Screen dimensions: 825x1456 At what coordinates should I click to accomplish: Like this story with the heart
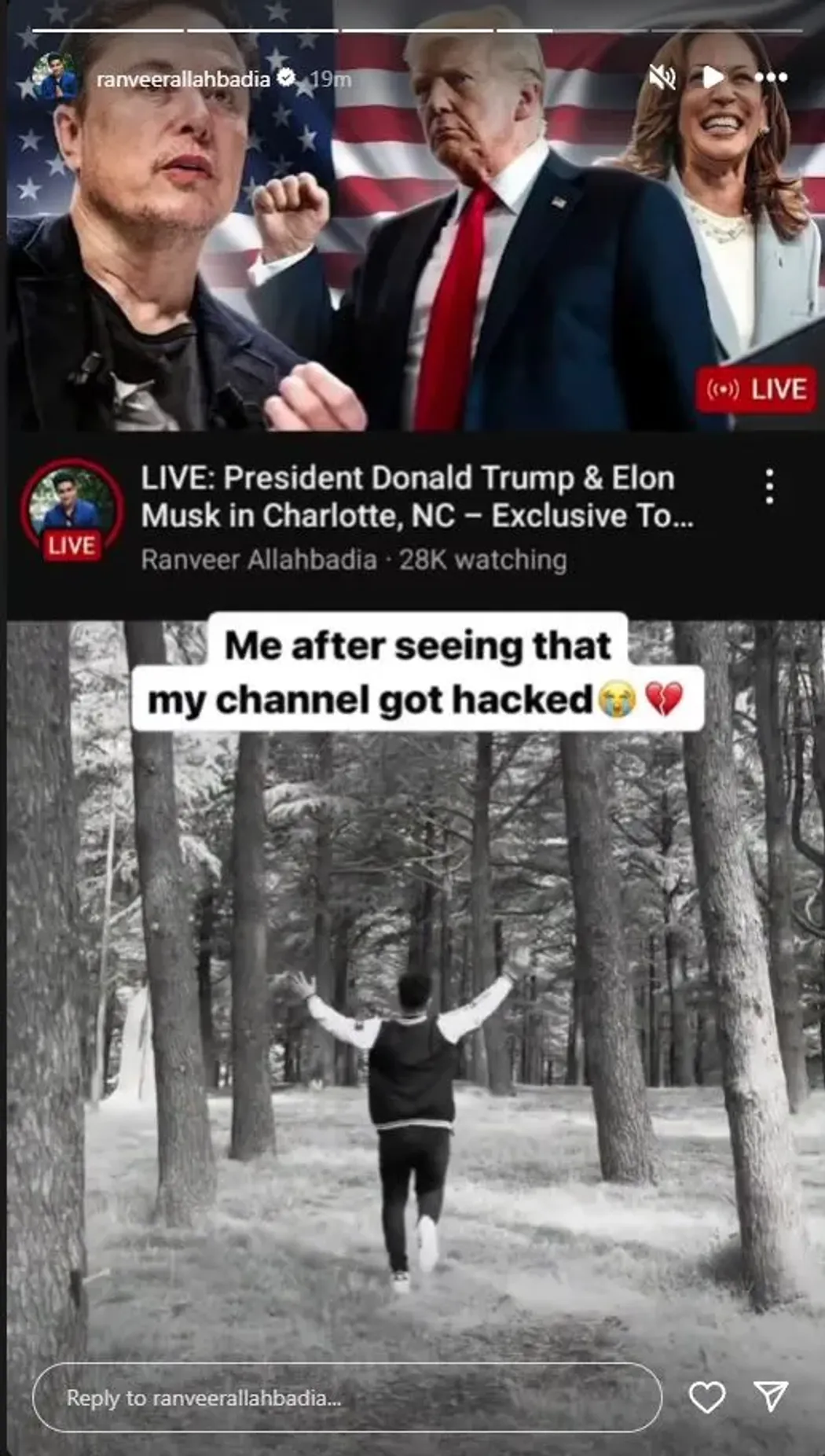tap(706, 1397)
